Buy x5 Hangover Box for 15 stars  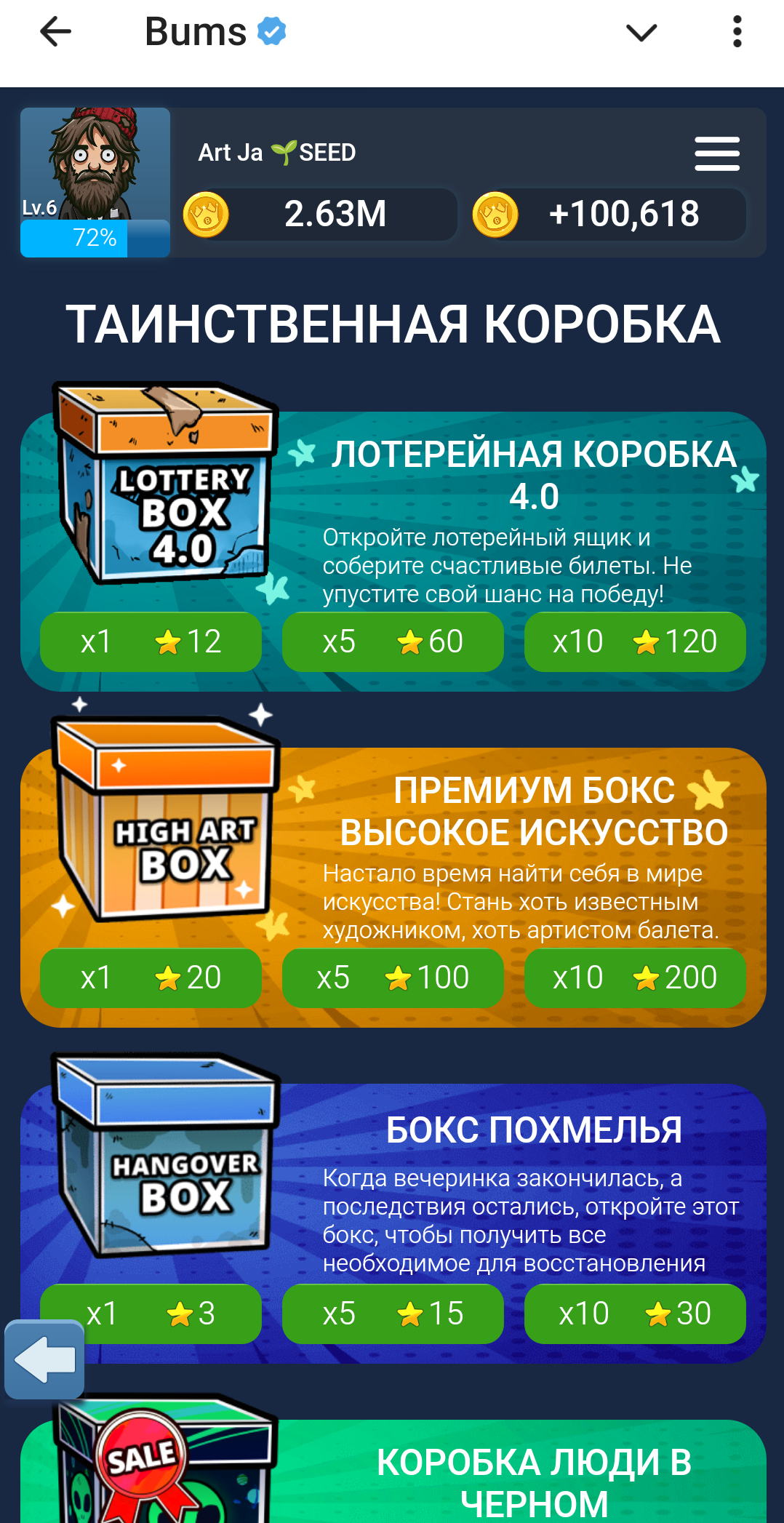(393, 1314)
